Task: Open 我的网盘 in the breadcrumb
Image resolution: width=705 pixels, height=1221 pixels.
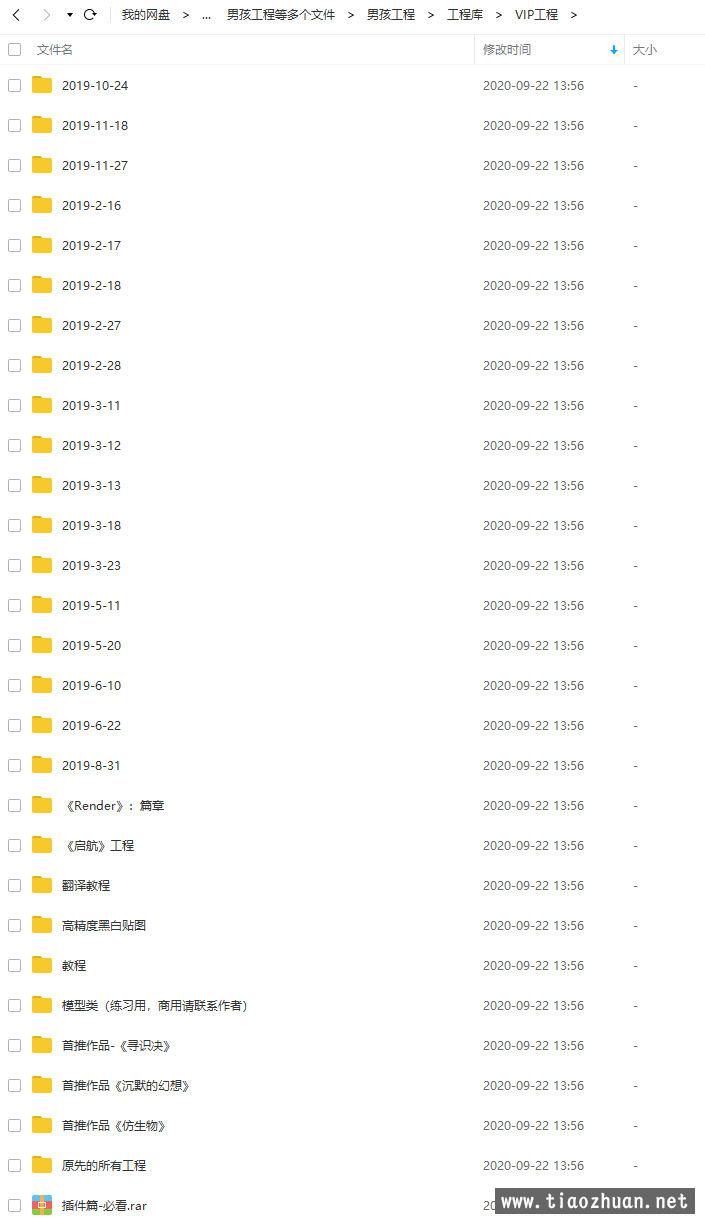Action: [146, 15]
